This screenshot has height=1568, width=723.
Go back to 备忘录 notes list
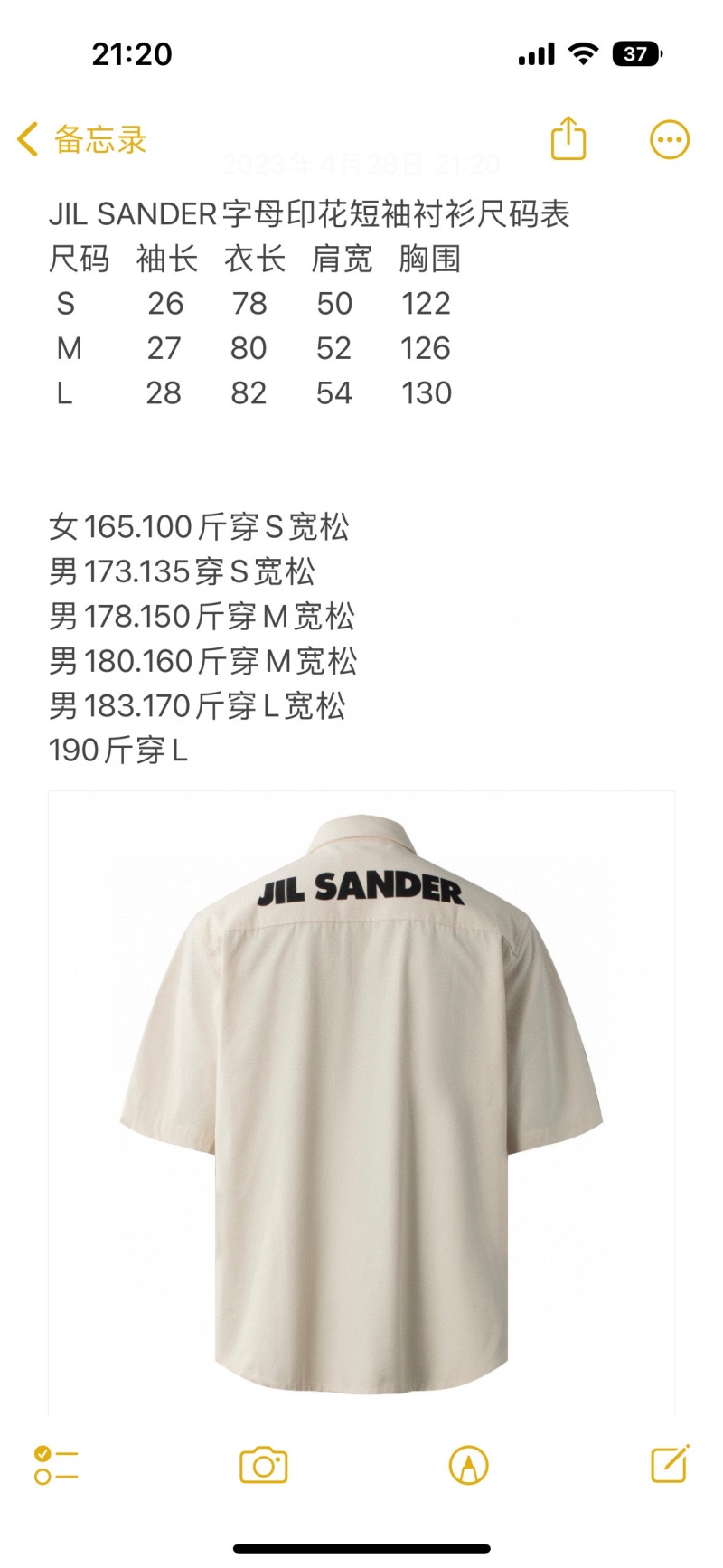tap(81, 140)
